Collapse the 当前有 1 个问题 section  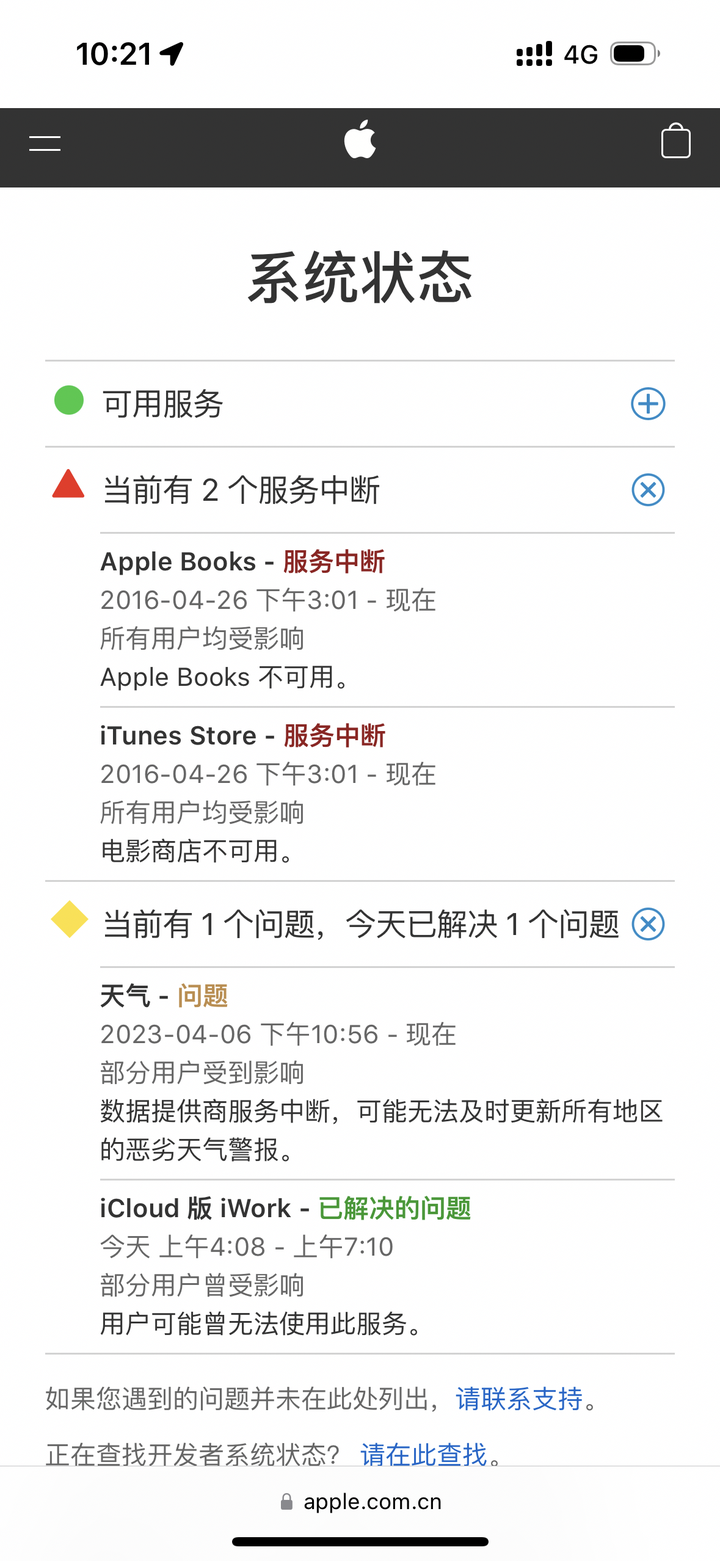[x=648, y=924]
